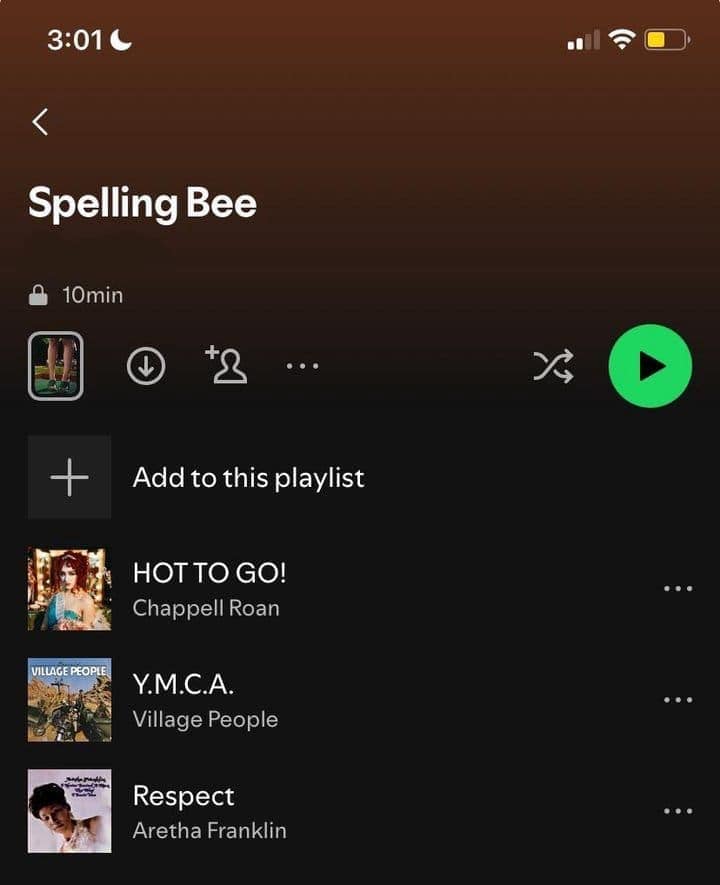Open more options for Y.M.C.A.
Image resolution: width=720 pixels, height=885 pixels.
[677, 700]
